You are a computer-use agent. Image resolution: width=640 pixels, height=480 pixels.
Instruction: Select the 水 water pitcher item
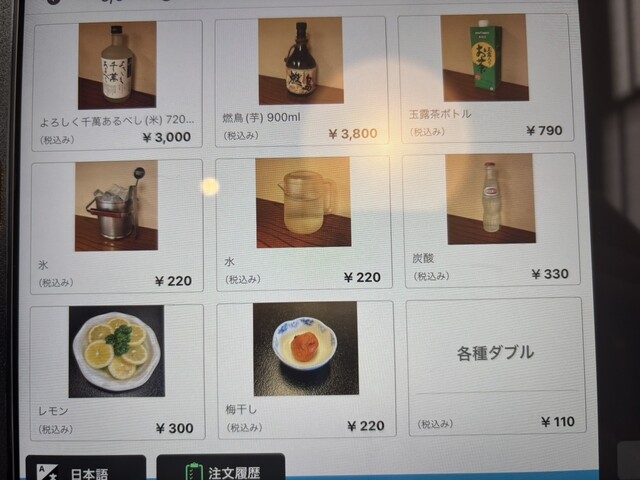303,222
